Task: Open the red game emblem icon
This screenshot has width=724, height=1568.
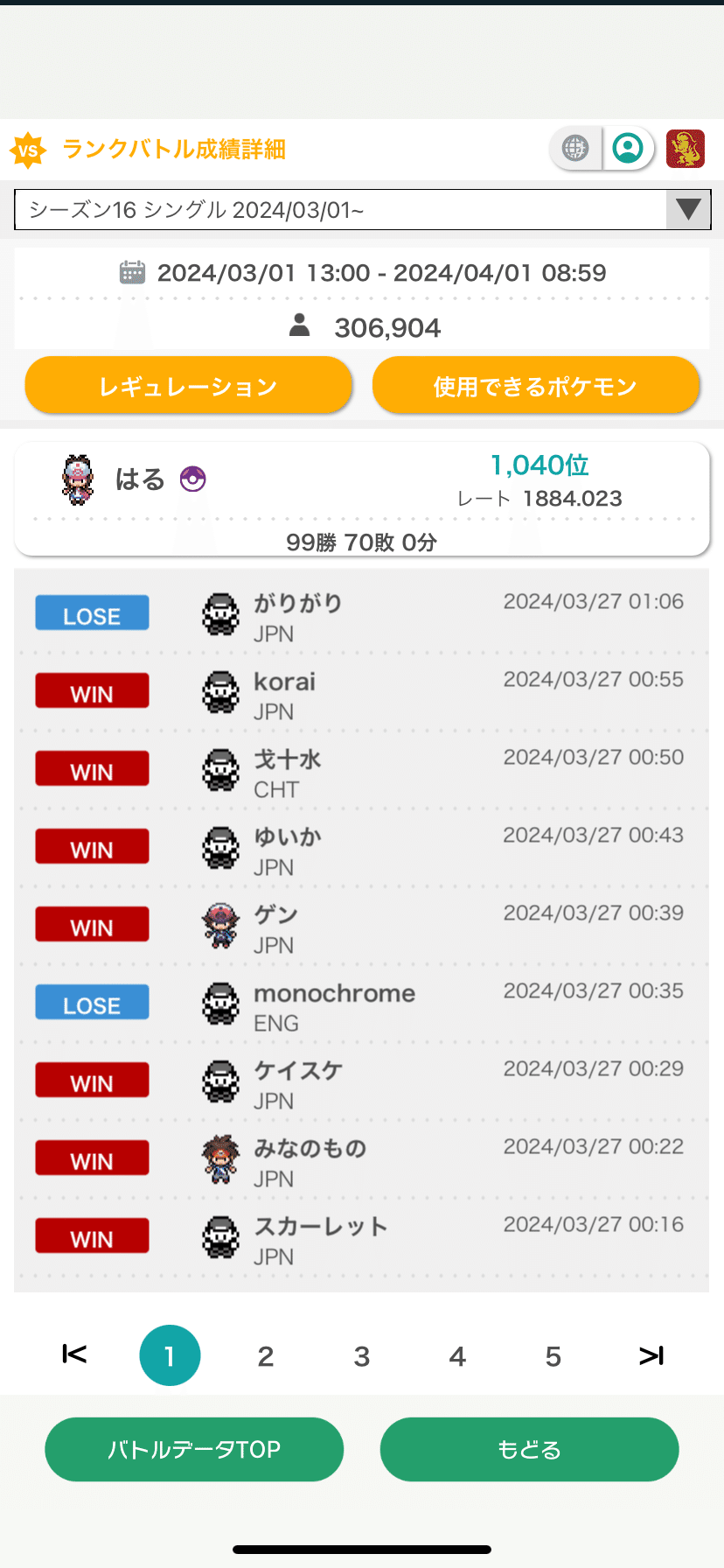Action: (x=686, y=149)
